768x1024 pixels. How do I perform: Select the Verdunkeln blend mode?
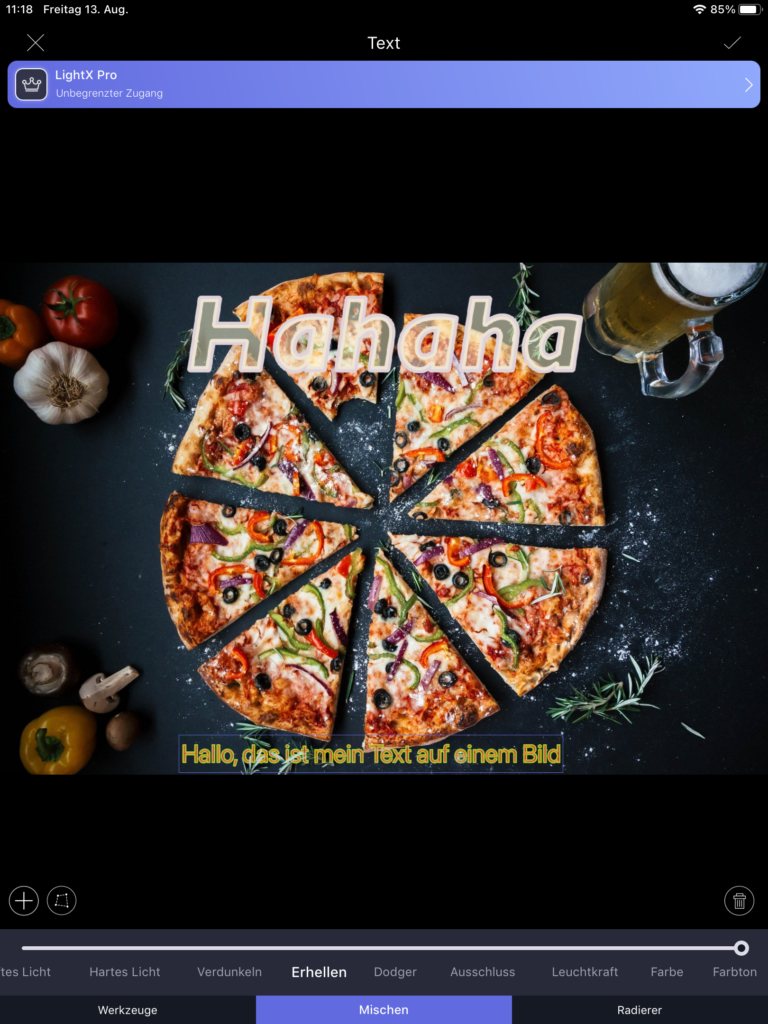(229, 972)
